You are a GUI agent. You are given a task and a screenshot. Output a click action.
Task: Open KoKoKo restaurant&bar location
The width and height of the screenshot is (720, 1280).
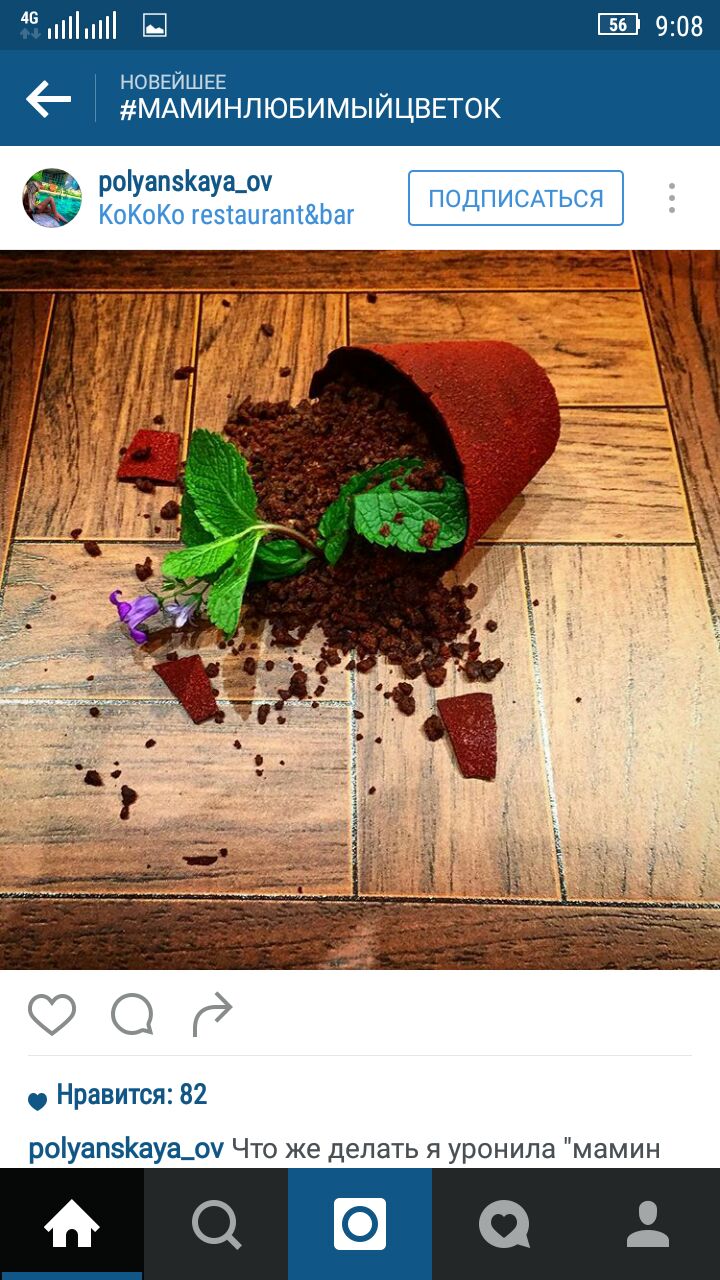pos(226,215)
